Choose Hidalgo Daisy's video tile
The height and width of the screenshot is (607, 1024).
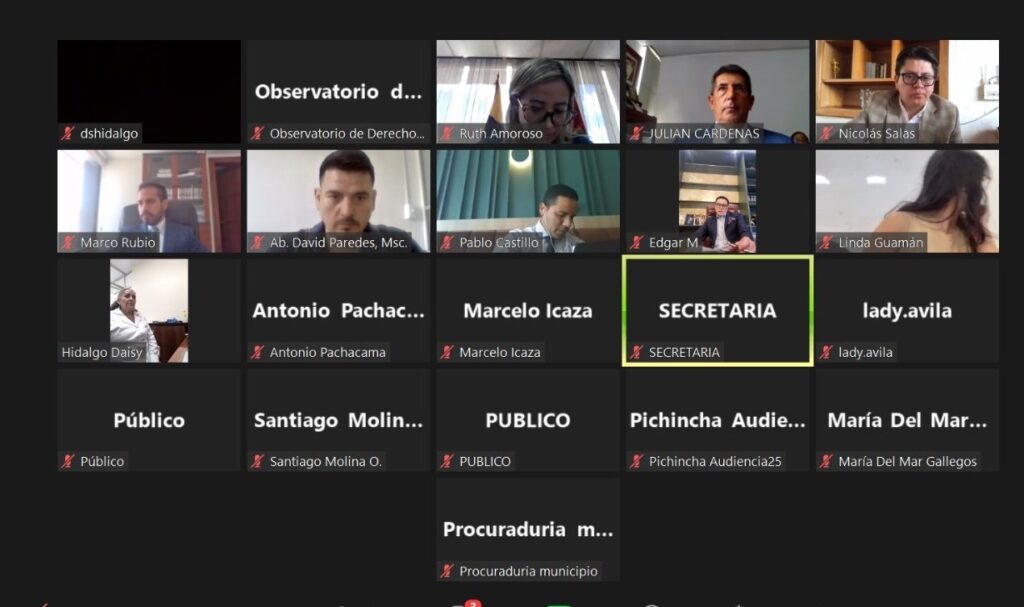pos(149,310)
